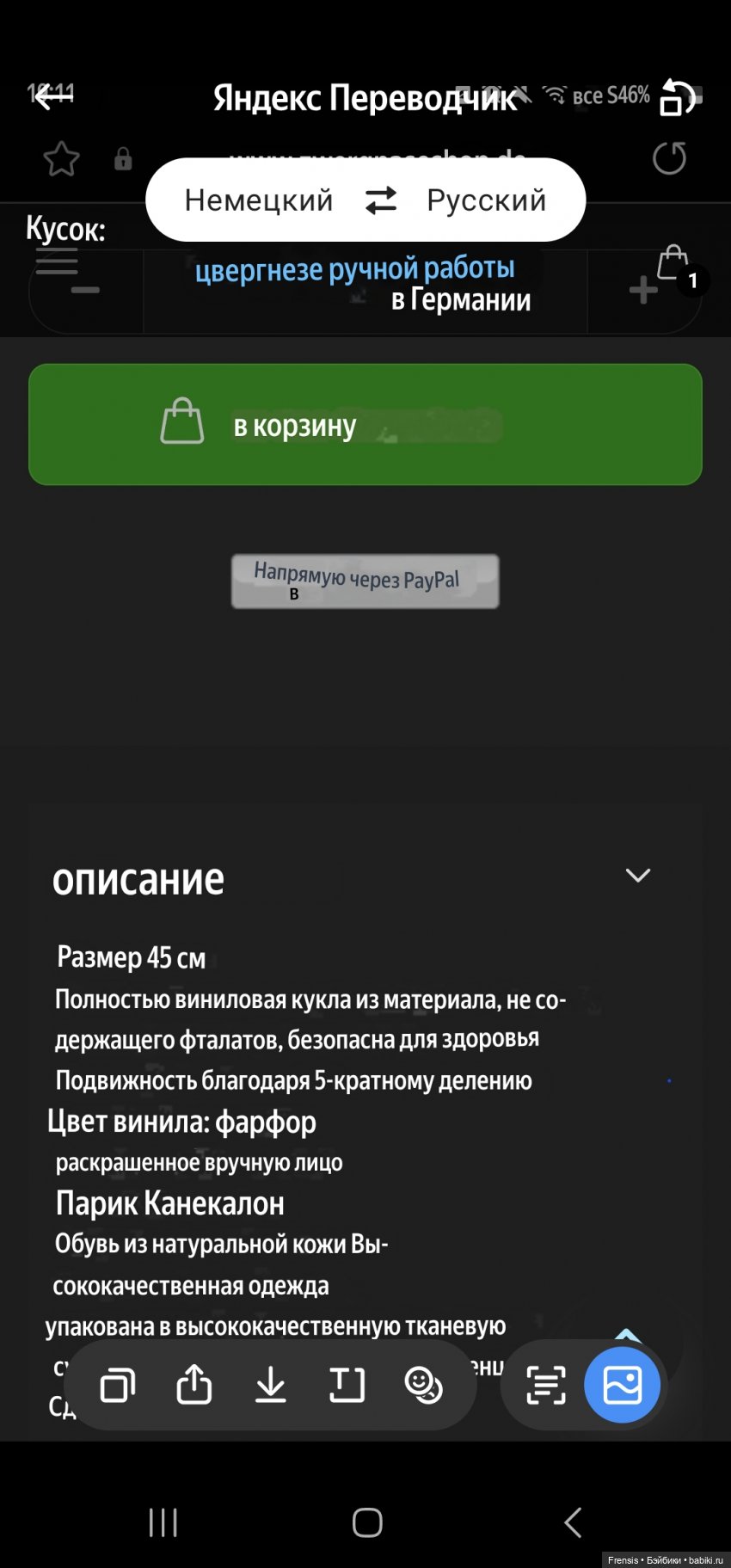Viewport: 731px width, 1568px height.
Task: Tap the smiley feedback icon
Action: pyautogui.click(x=423, y=1386)
